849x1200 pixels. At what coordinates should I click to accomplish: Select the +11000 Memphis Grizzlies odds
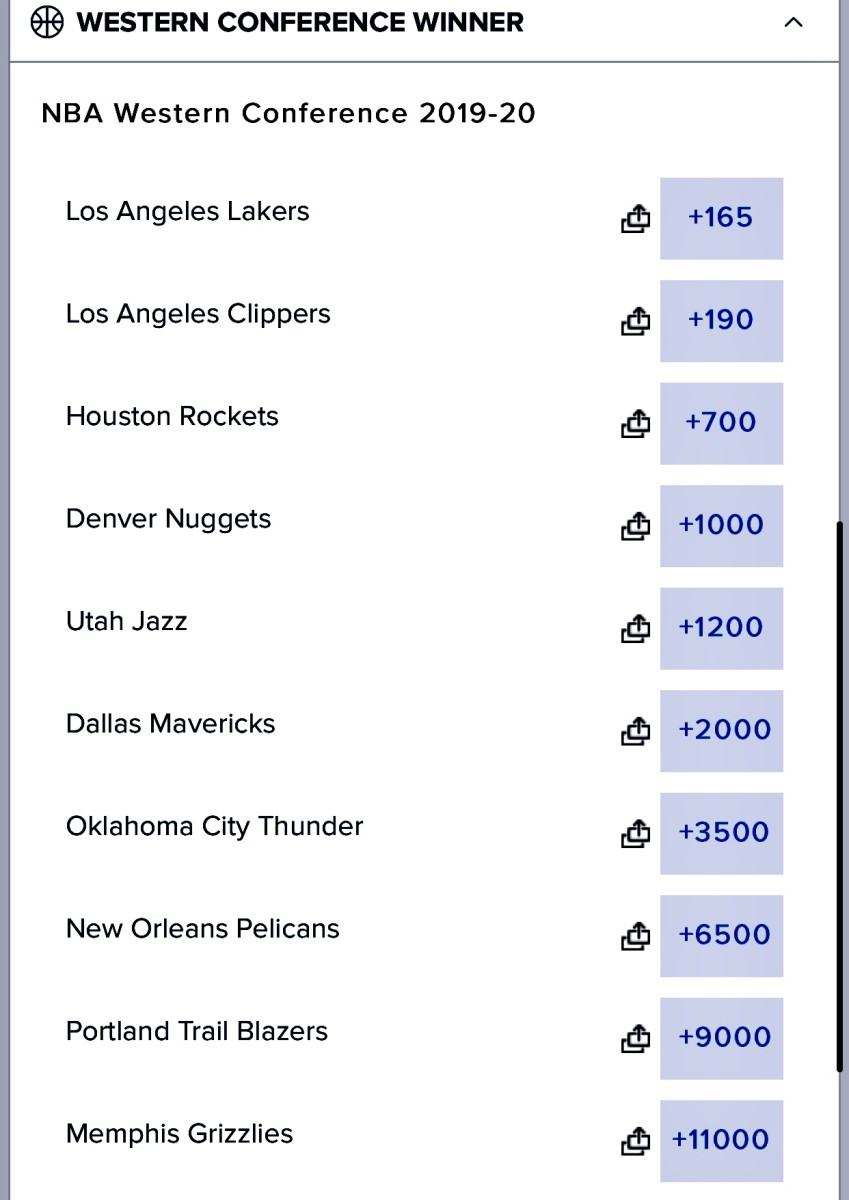click(x=722, y=1140)
